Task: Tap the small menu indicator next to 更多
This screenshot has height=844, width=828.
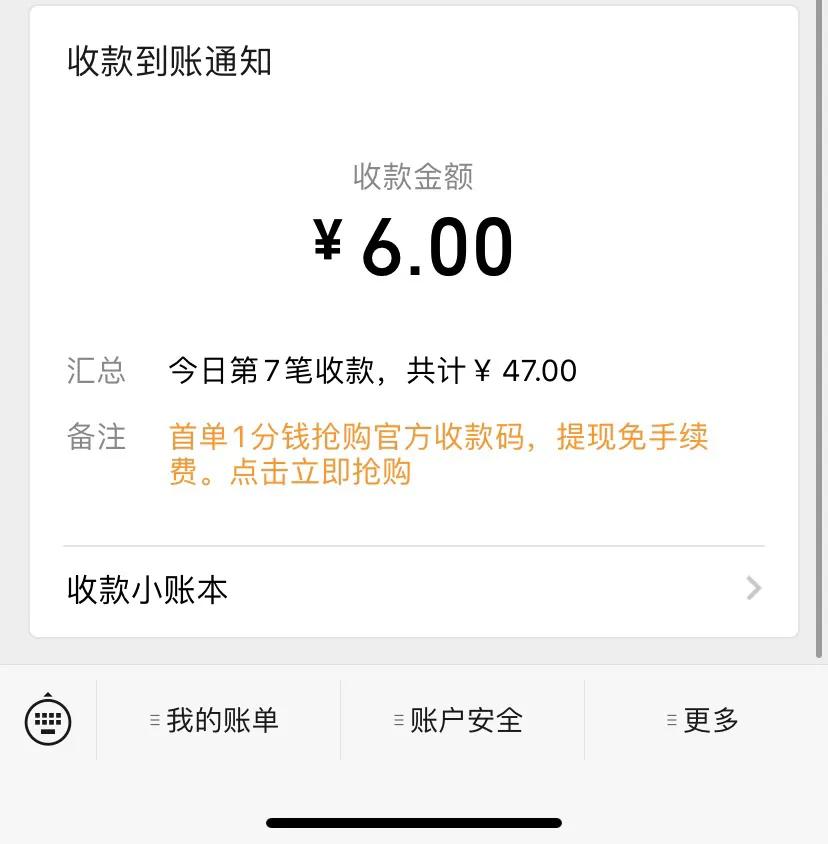Action: pyautogui.click(x=670, y=718)
